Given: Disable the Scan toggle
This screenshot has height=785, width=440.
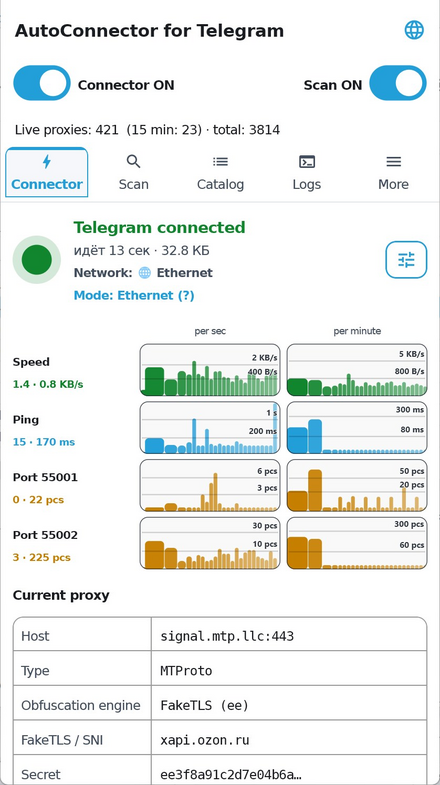Looking at the screenshot, I should coord(398,83).
